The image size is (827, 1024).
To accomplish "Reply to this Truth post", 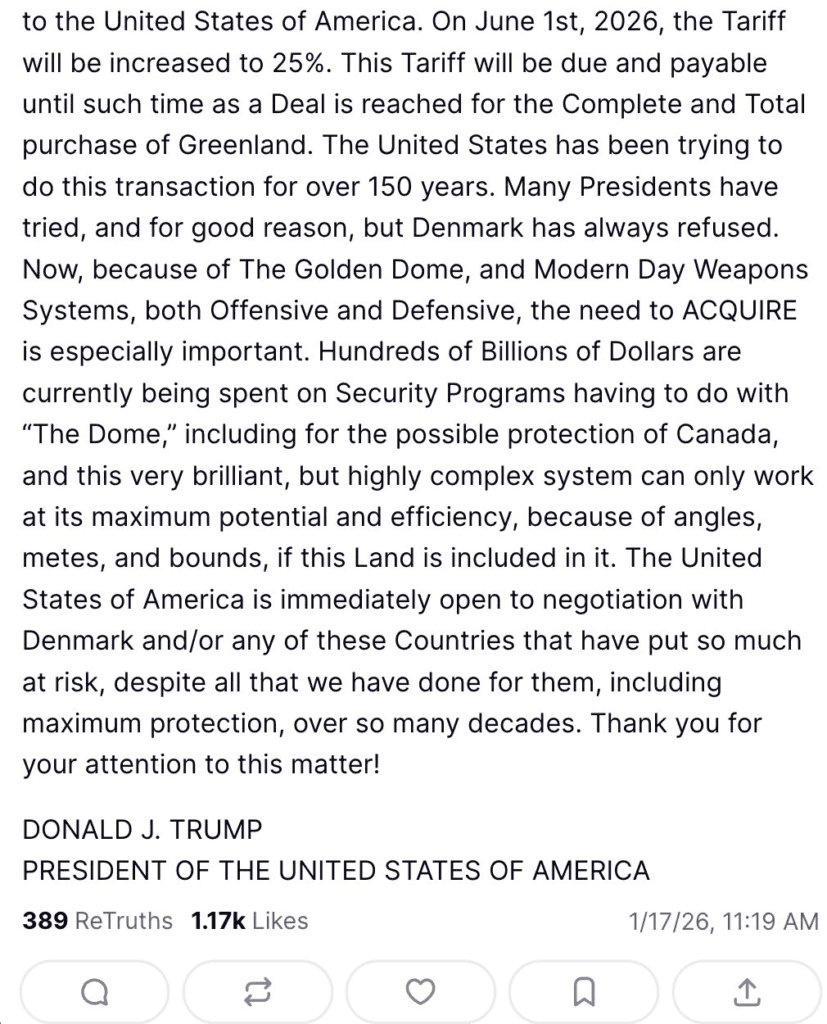I will point(94,991).
